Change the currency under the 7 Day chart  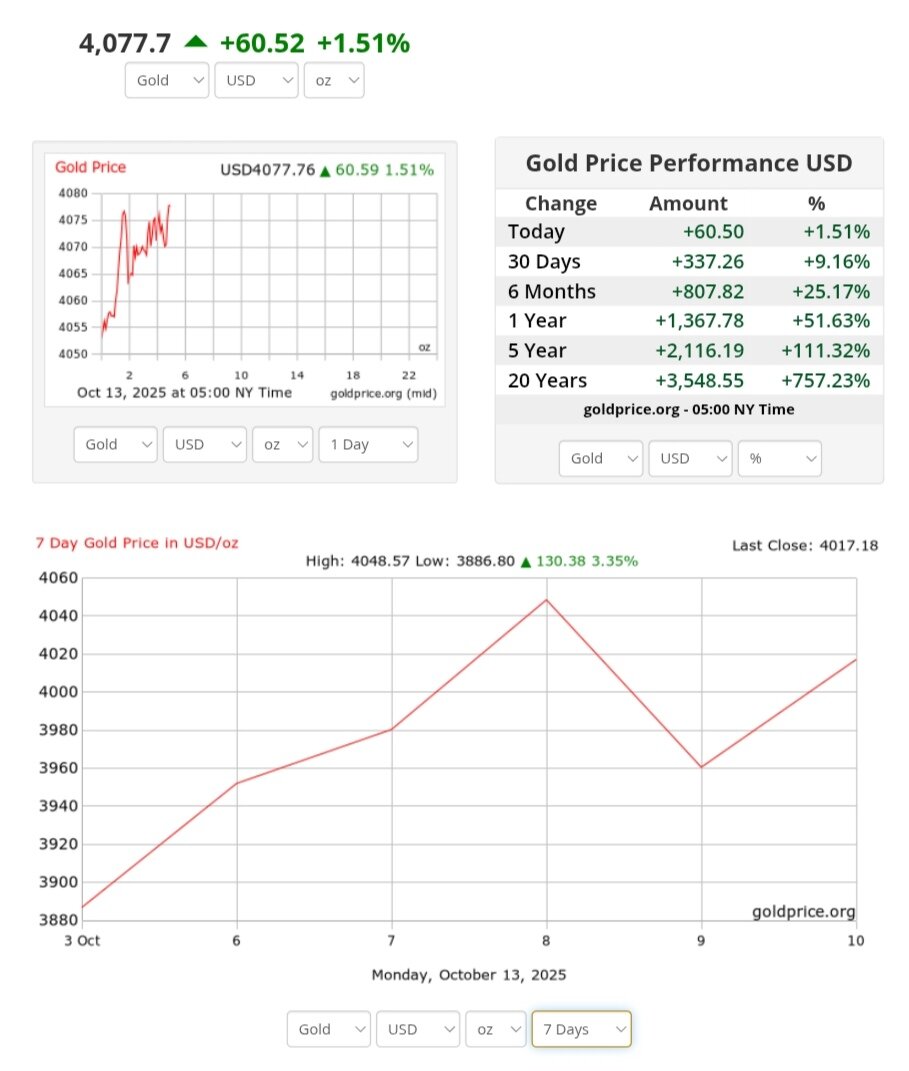click(x=418, y=1029)
